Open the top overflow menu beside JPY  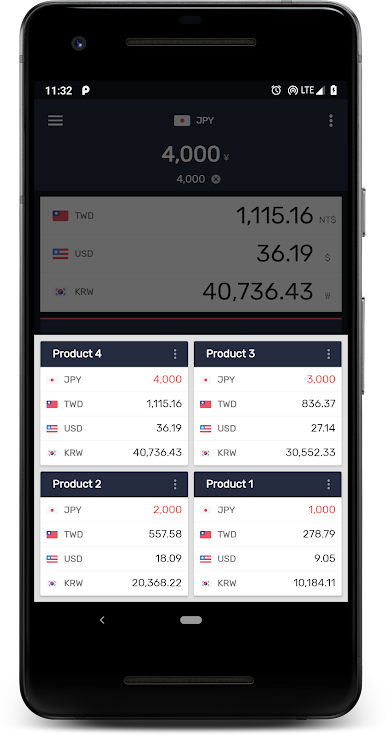point(331,120)
